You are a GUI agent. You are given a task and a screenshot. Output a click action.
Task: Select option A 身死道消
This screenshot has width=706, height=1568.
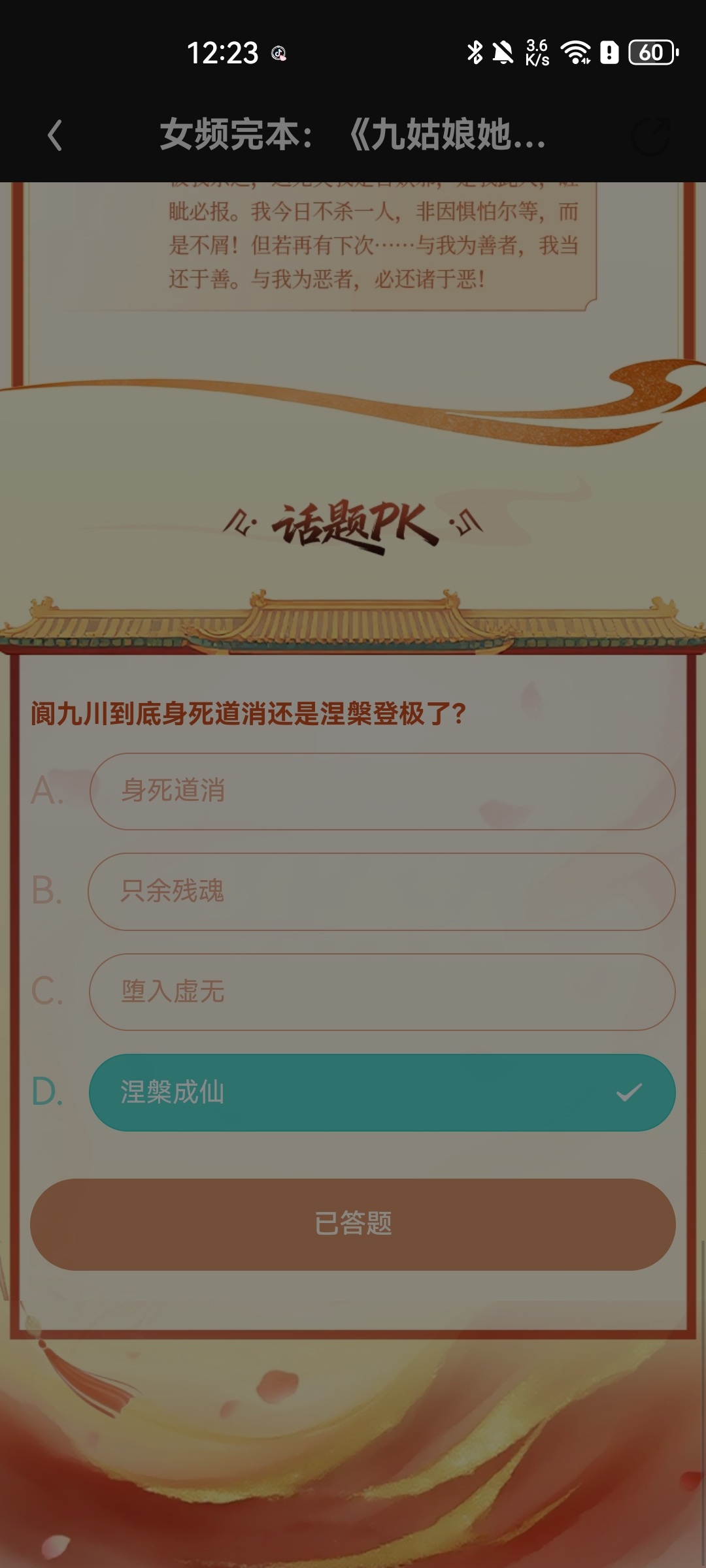point(382,791)
